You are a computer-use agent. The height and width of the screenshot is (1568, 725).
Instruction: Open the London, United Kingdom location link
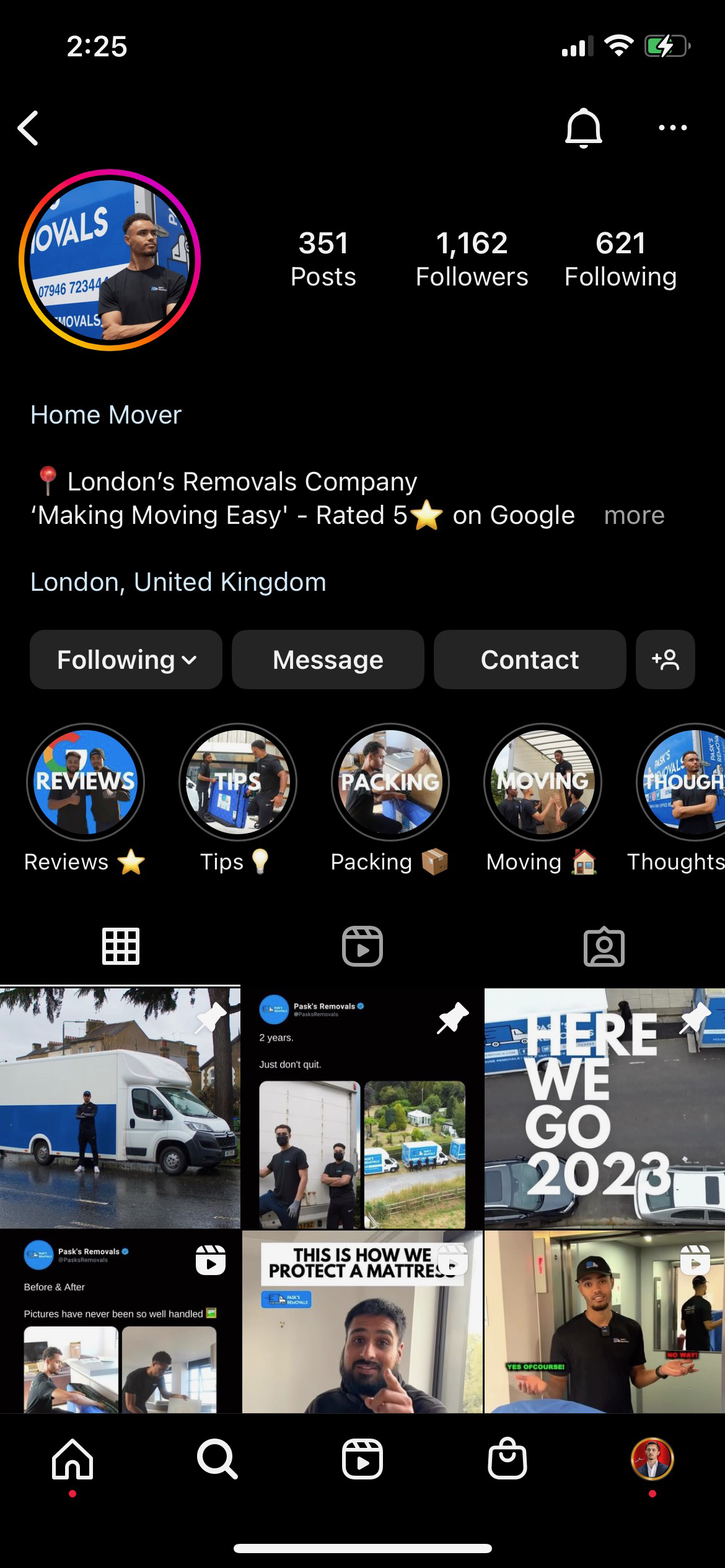point(178,582)
